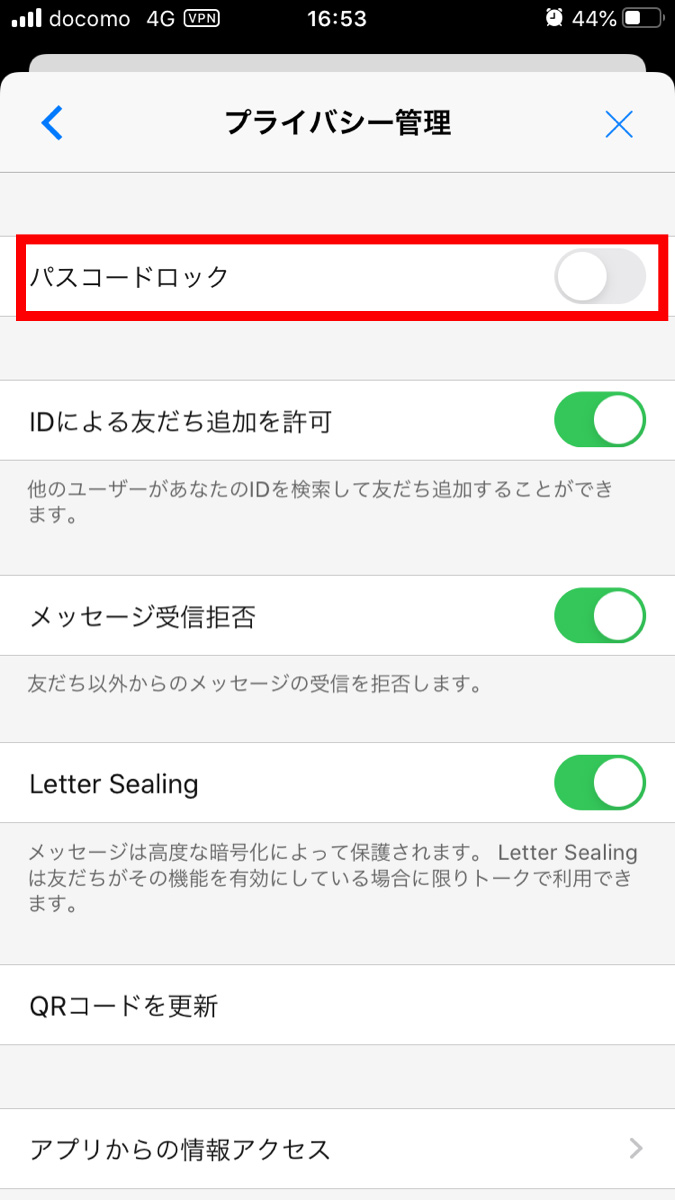Close the プライバシー管理 sheet
675x1200 pixels.
tap(620, 124)
